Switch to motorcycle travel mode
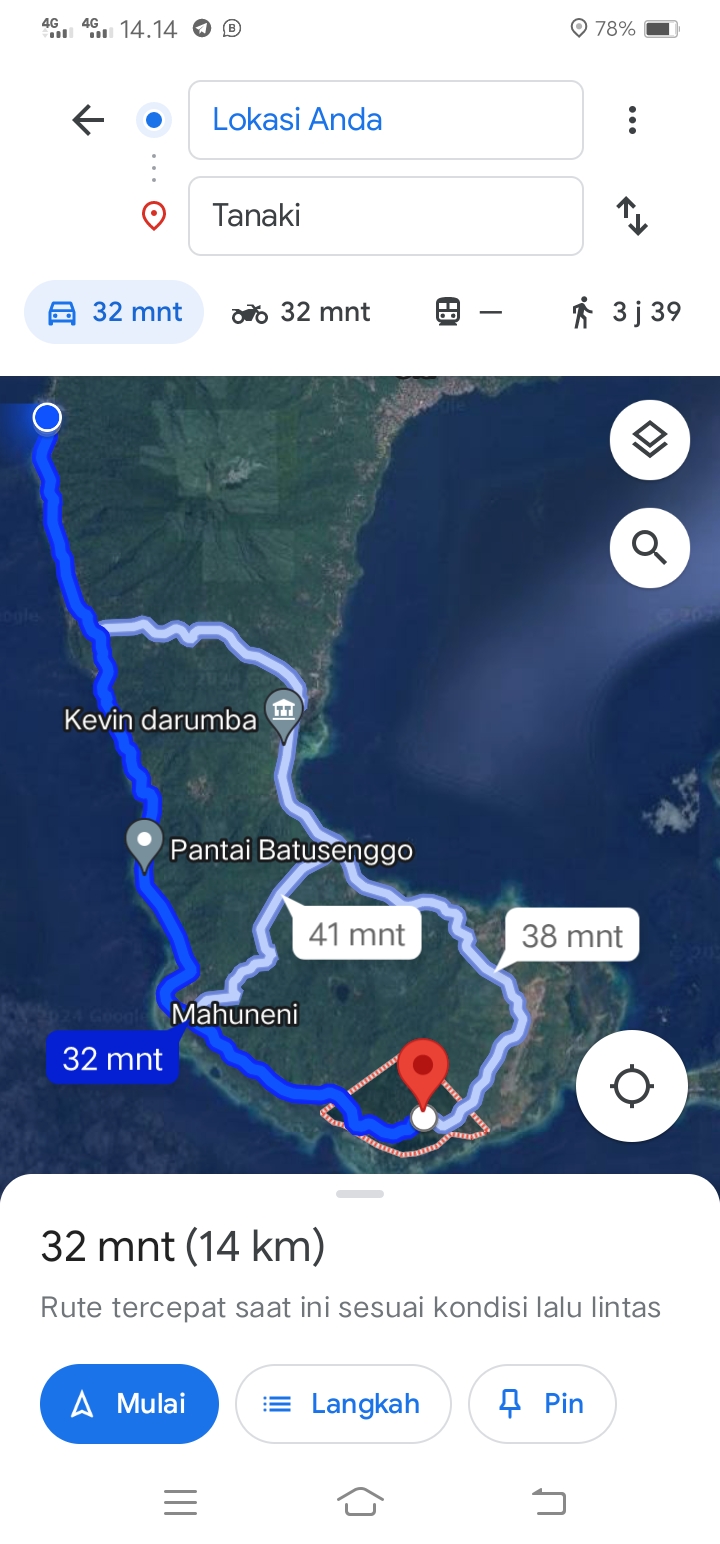The width and height of the screenshot is (720, 1544). pos(301,312)
